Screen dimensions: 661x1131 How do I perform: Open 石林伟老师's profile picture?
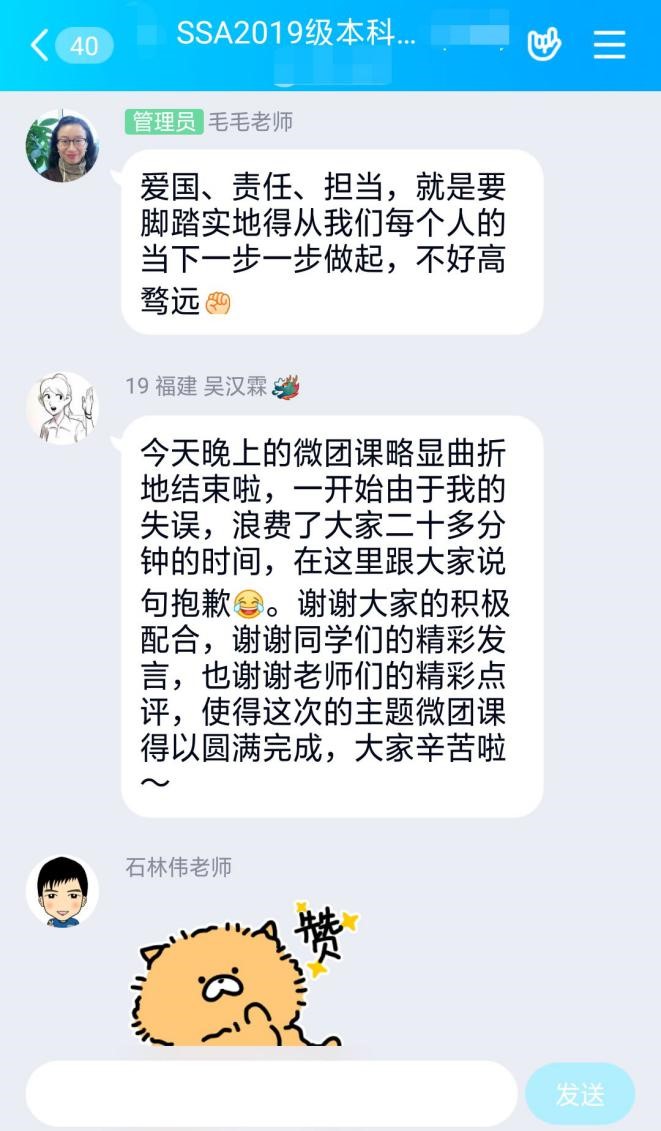62,891
